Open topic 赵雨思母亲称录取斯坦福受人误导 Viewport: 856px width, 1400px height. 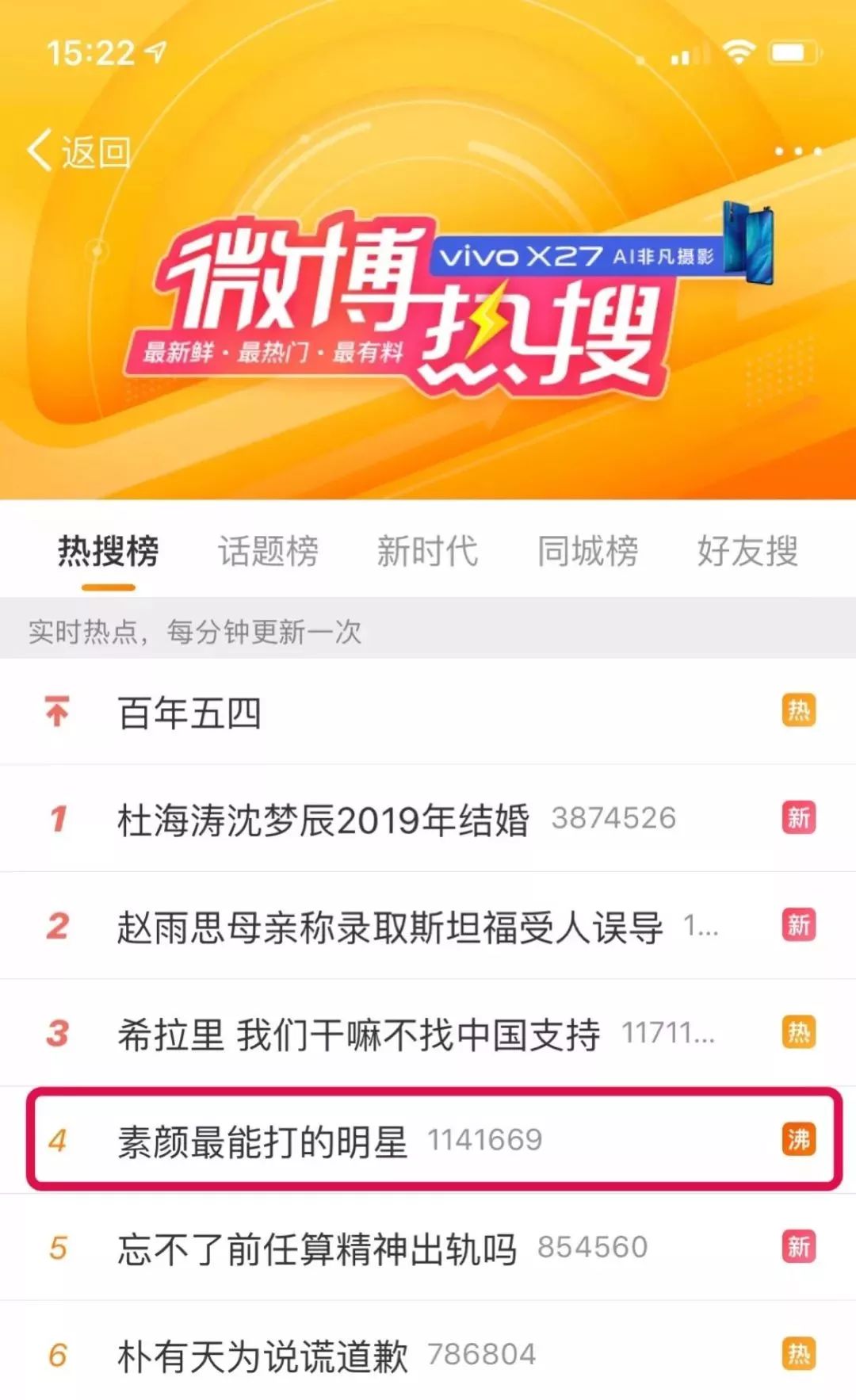(x=390, y=927)
